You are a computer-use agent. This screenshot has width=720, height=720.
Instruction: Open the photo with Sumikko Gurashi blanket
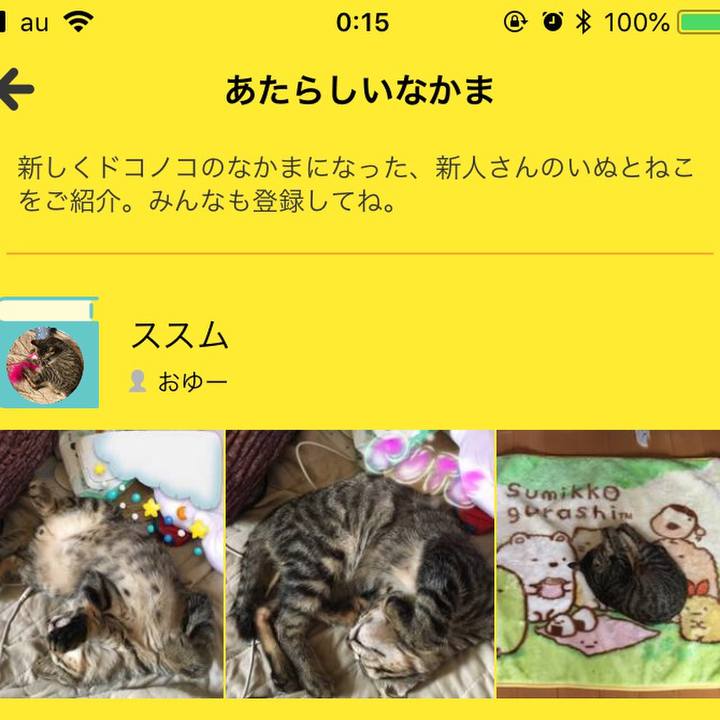(608, 563)
